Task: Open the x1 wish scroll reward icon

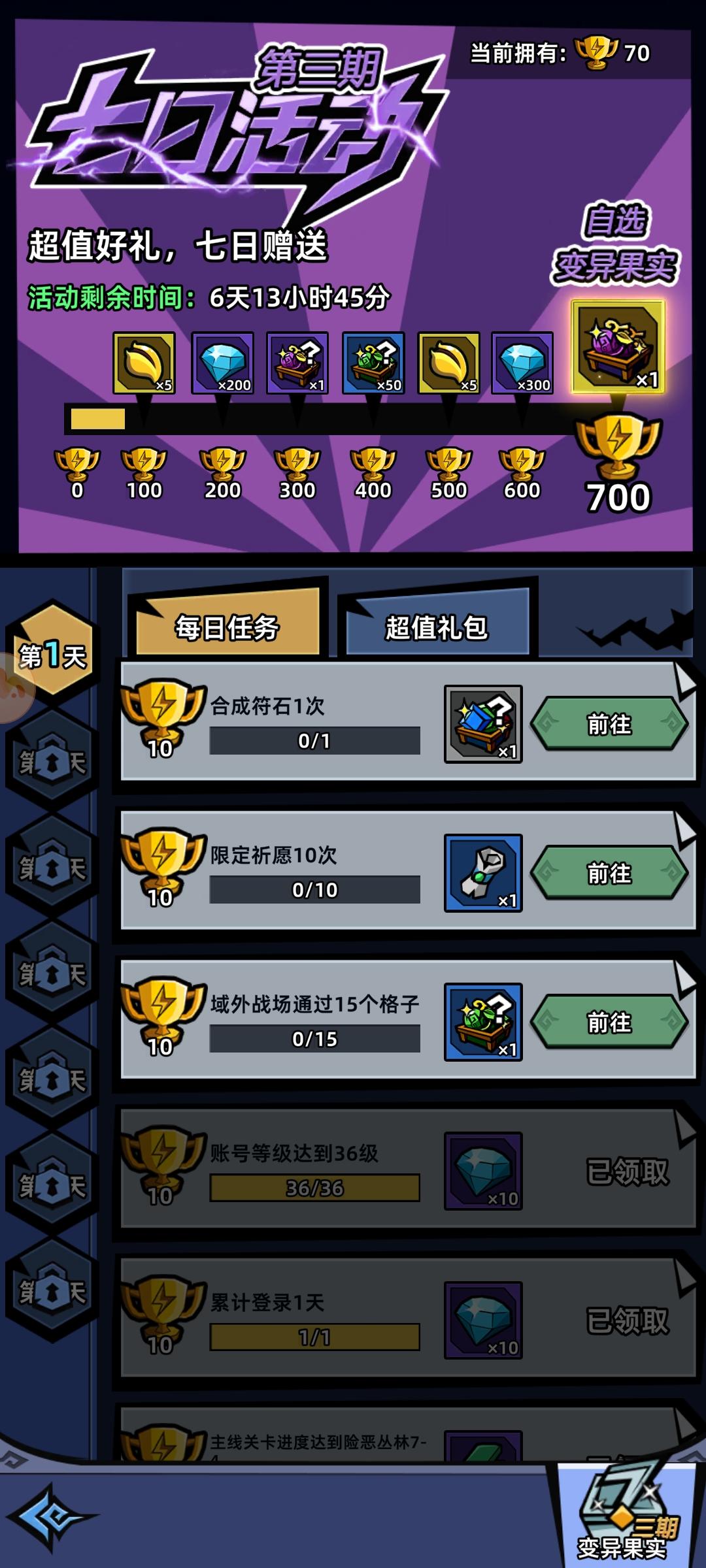Action: point(482,874)
